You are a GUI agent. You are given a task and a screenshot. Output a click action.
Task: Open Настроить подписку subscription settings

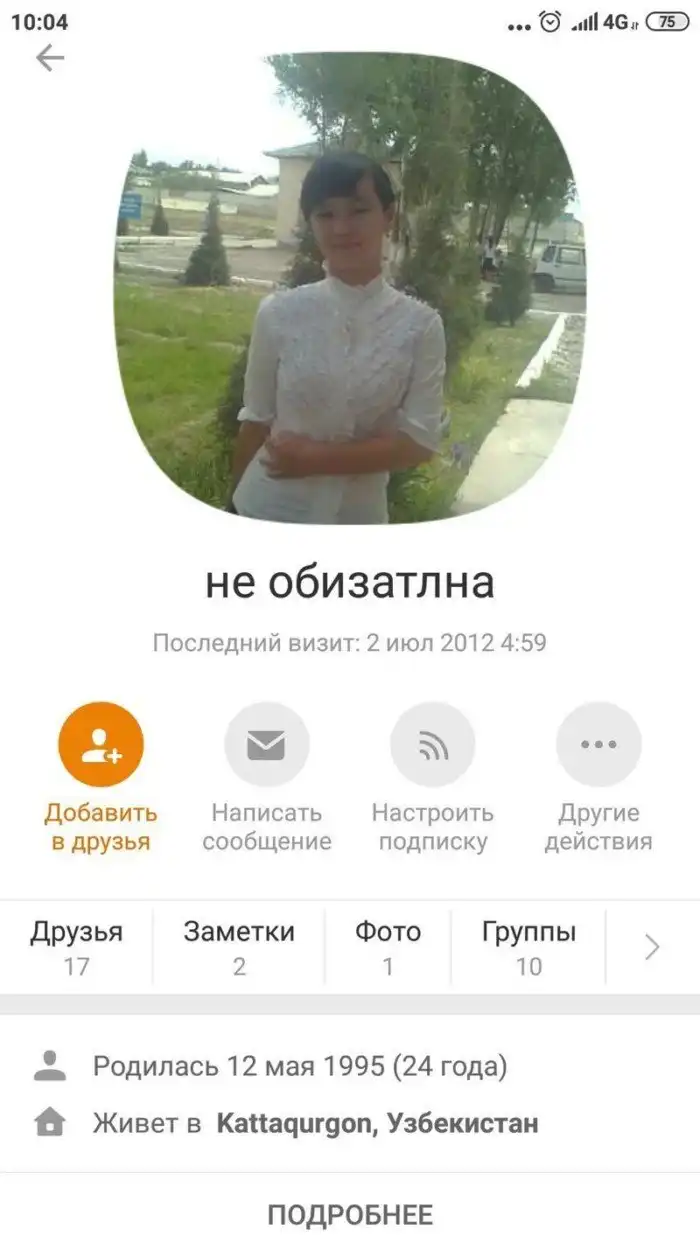tap(432, 745)
